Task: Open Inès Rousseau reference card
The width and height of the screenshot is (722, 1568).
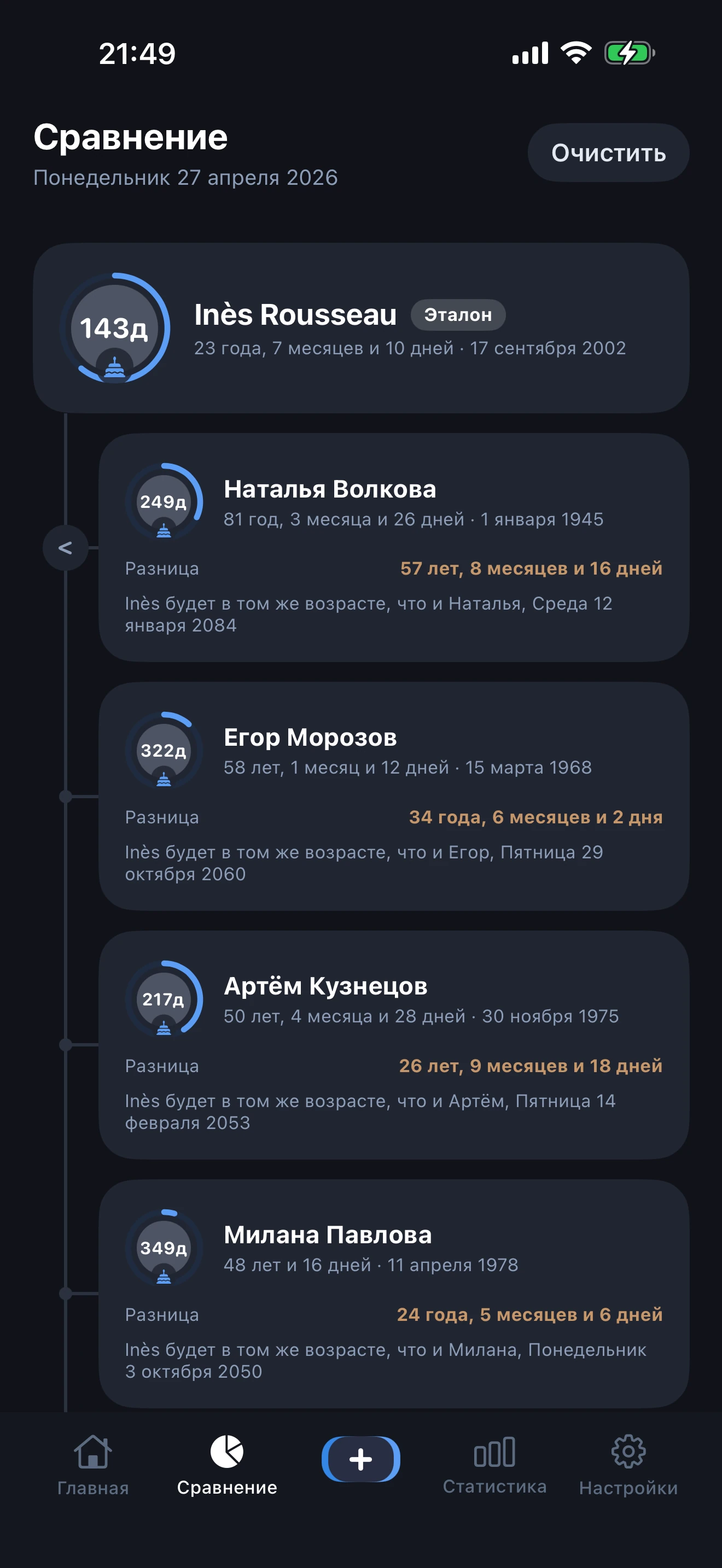Action: tap(360, 328)
